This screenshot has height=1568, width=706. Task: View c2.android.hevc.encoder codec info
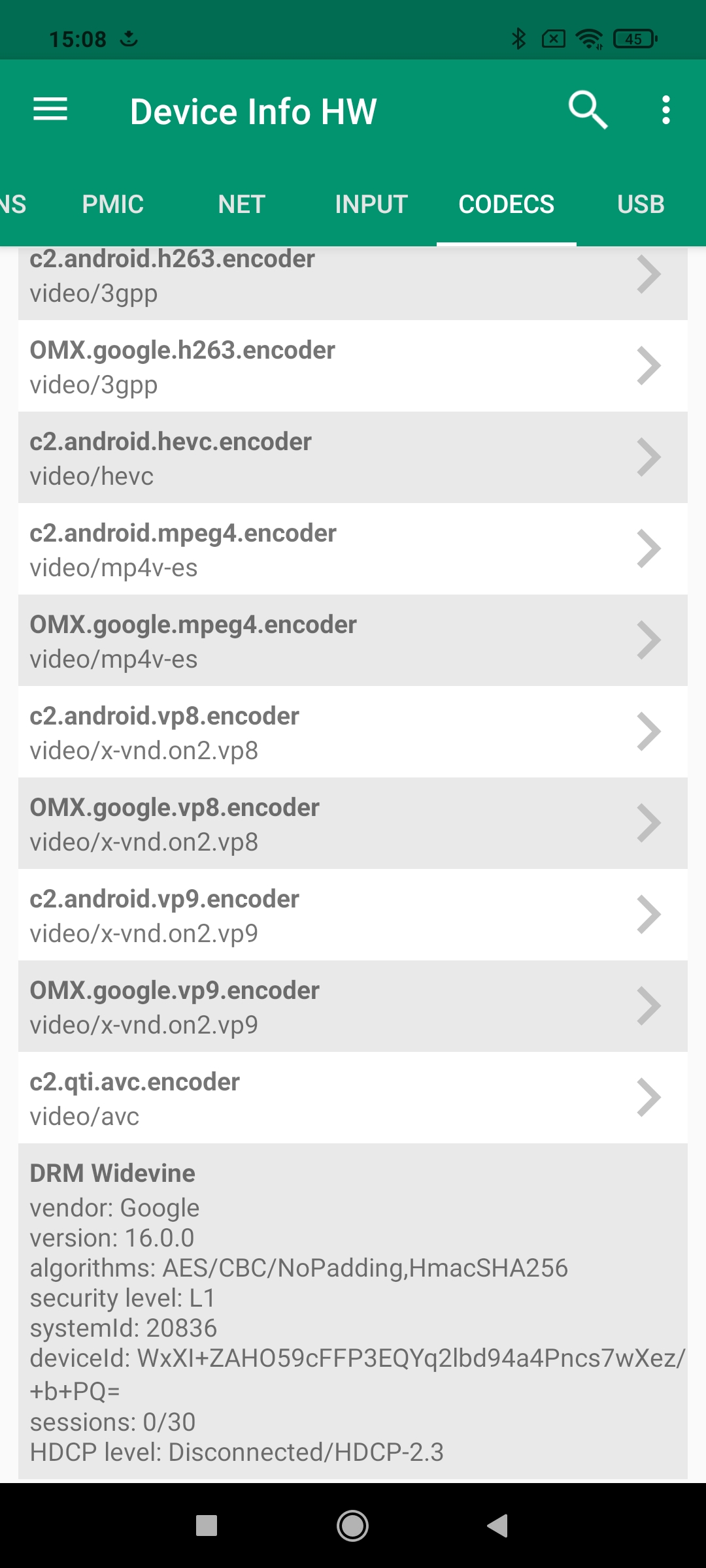(x=353, y=457)
